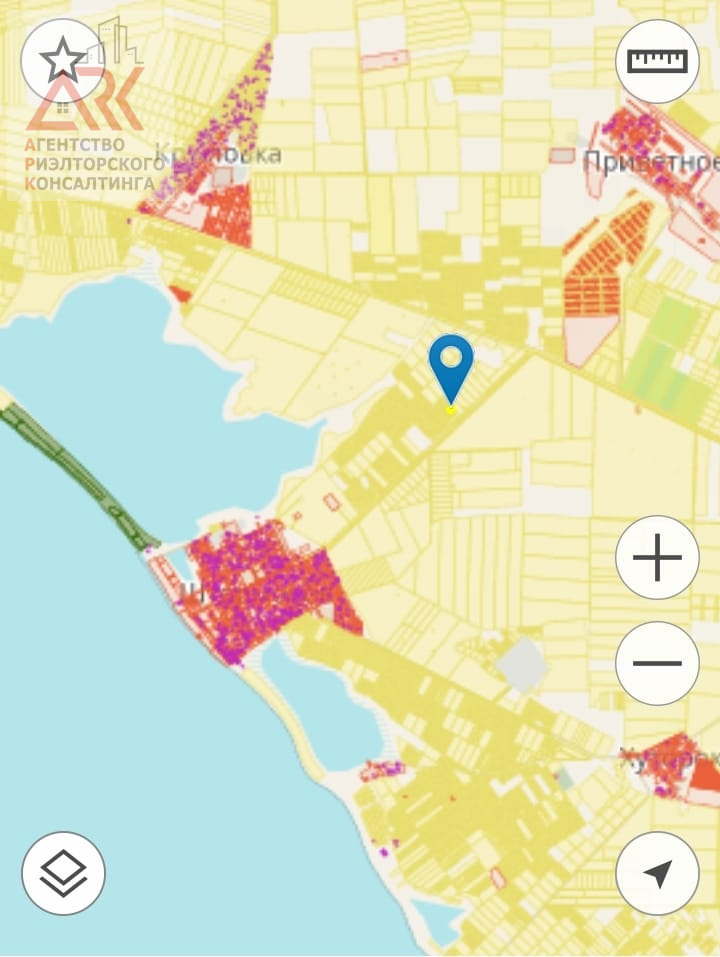Activate the ruler measurement tool
The height and width of the screenshot is (957, 720).
pyautogui.click(x=657, y=61)
